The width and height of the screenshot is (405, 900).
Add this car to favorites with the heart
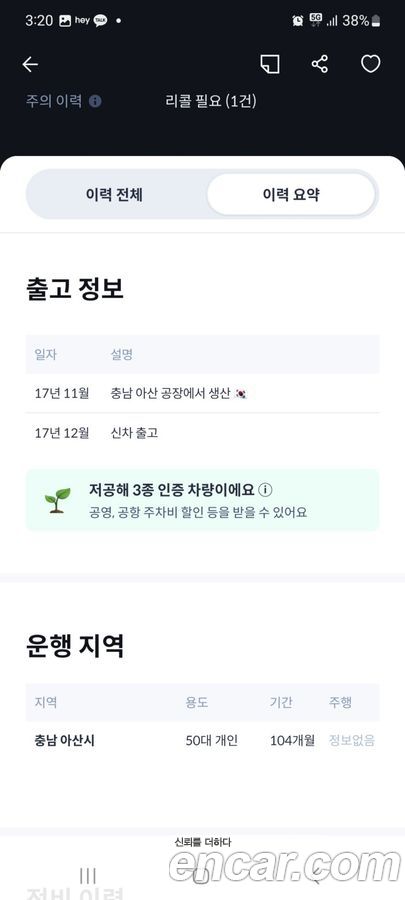(x=371, y=64)
